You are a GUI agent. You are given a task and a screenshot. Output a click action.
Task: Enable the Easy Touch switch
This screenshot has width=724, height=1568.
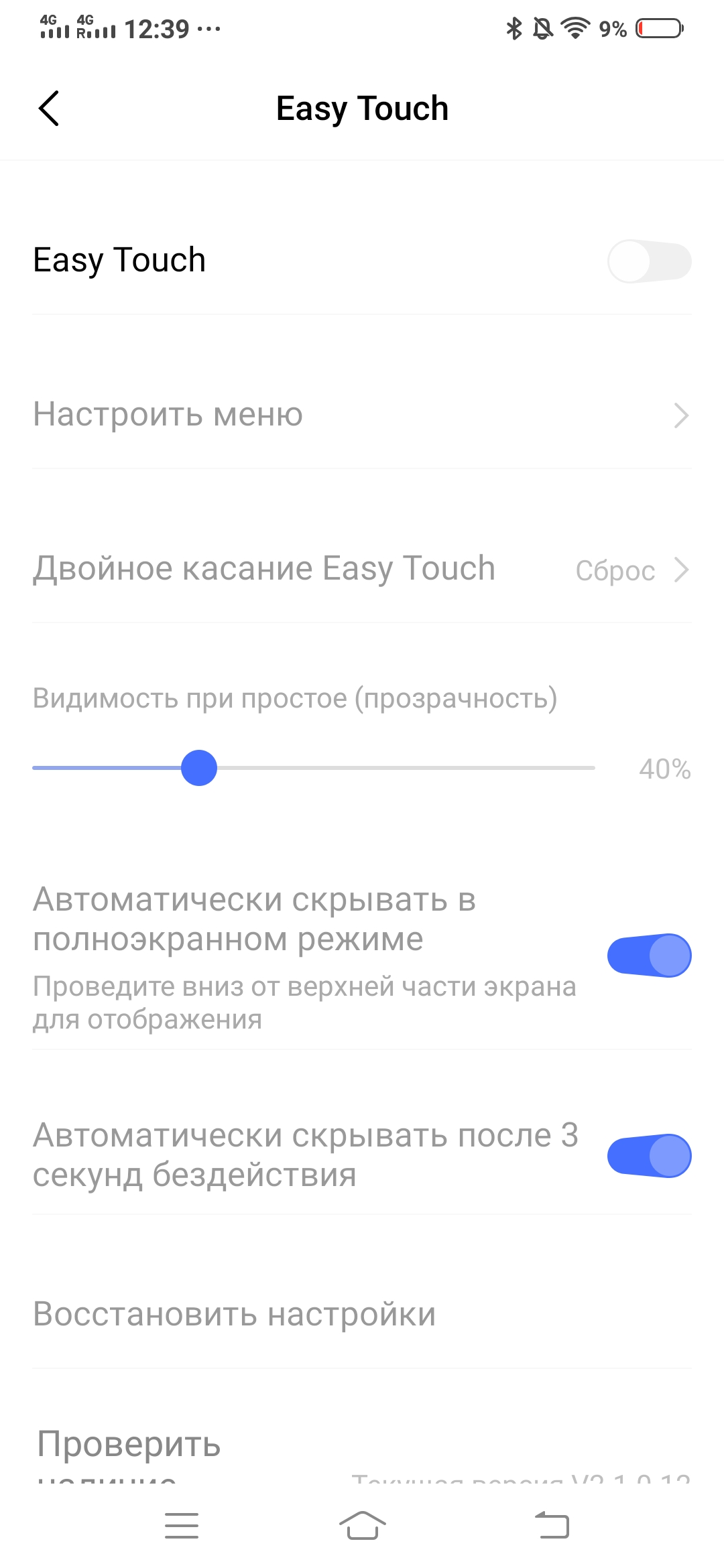[649, 261]
